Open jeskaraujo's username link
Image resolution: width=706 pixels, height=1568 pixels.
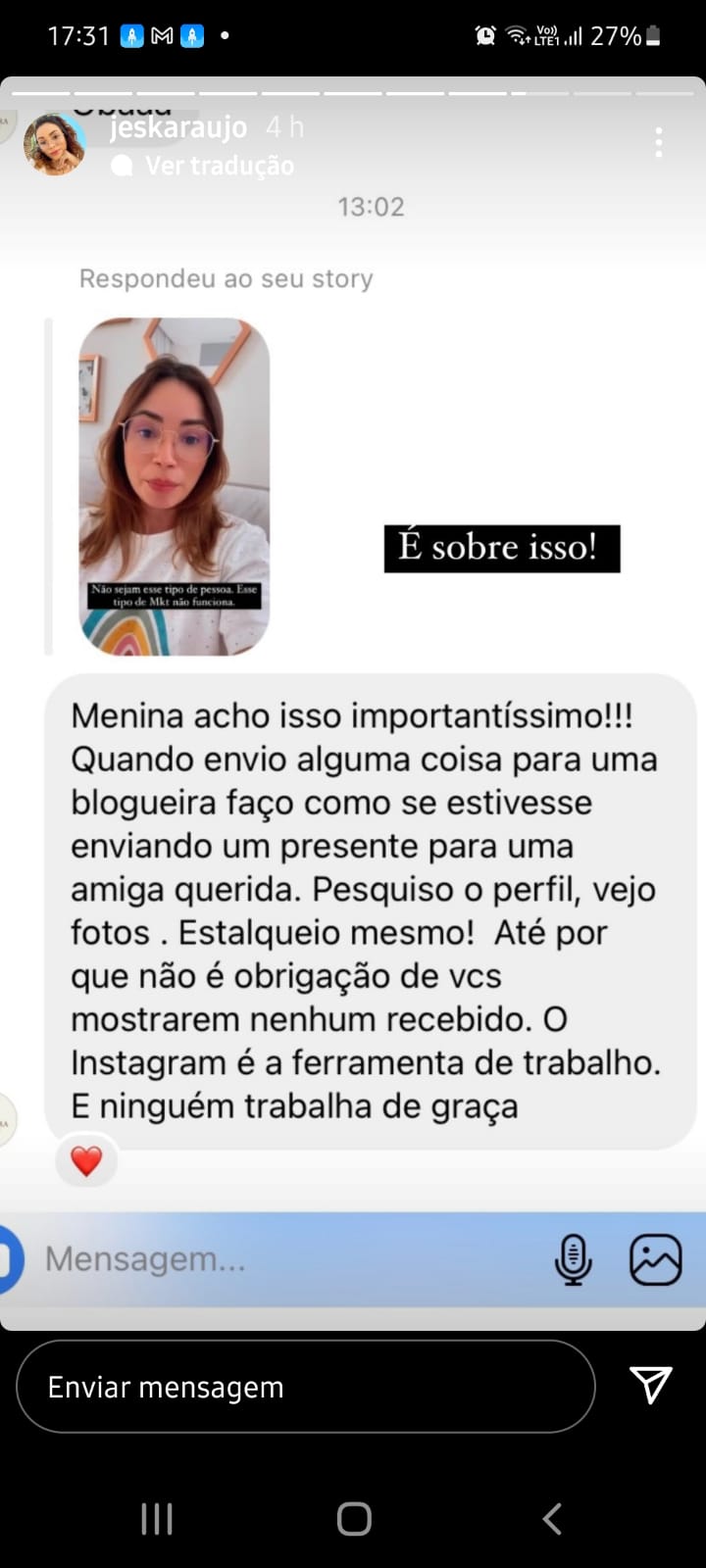[x=177, y=127]
